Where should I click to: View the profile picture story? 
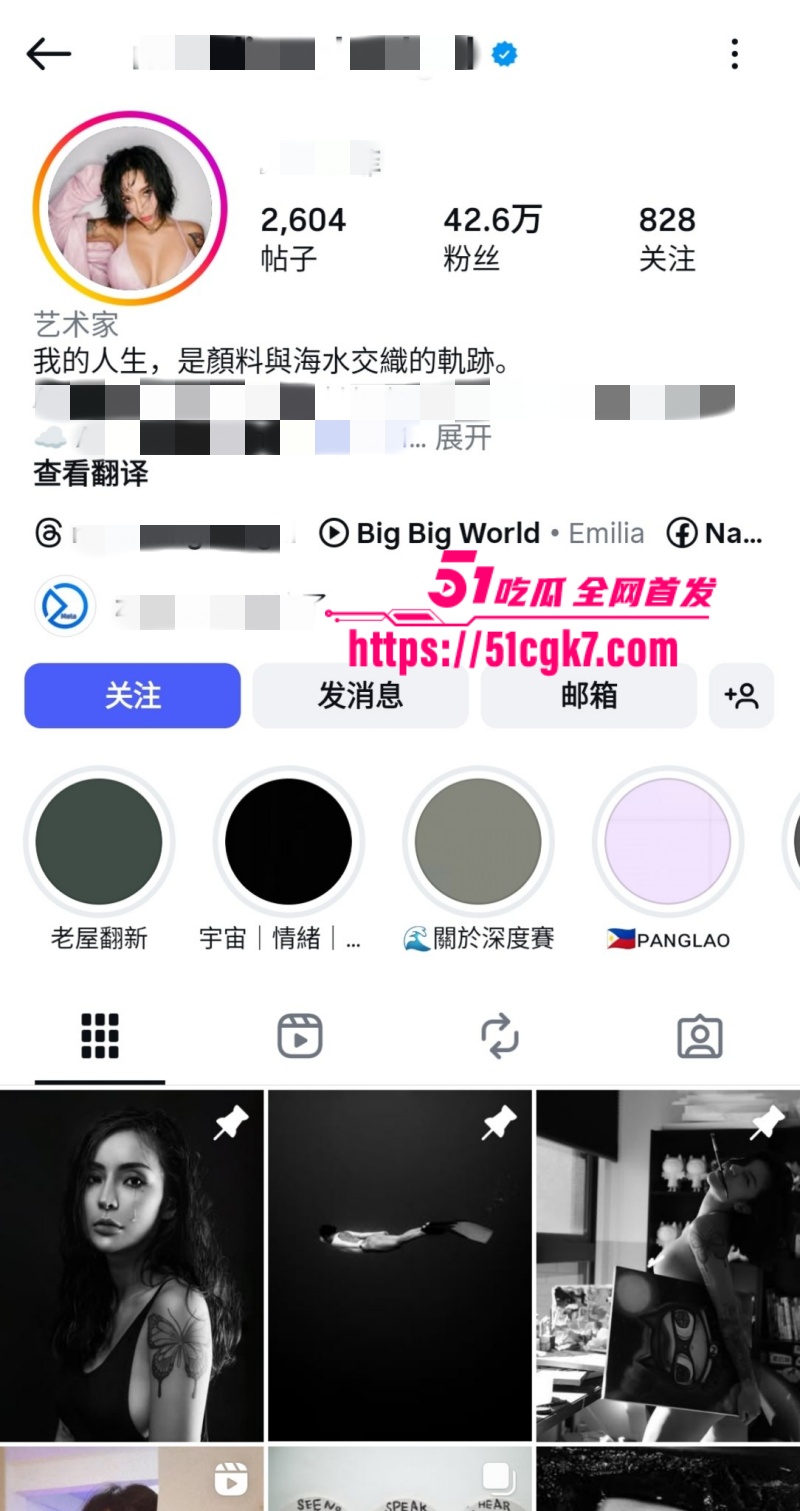(130, 209)
